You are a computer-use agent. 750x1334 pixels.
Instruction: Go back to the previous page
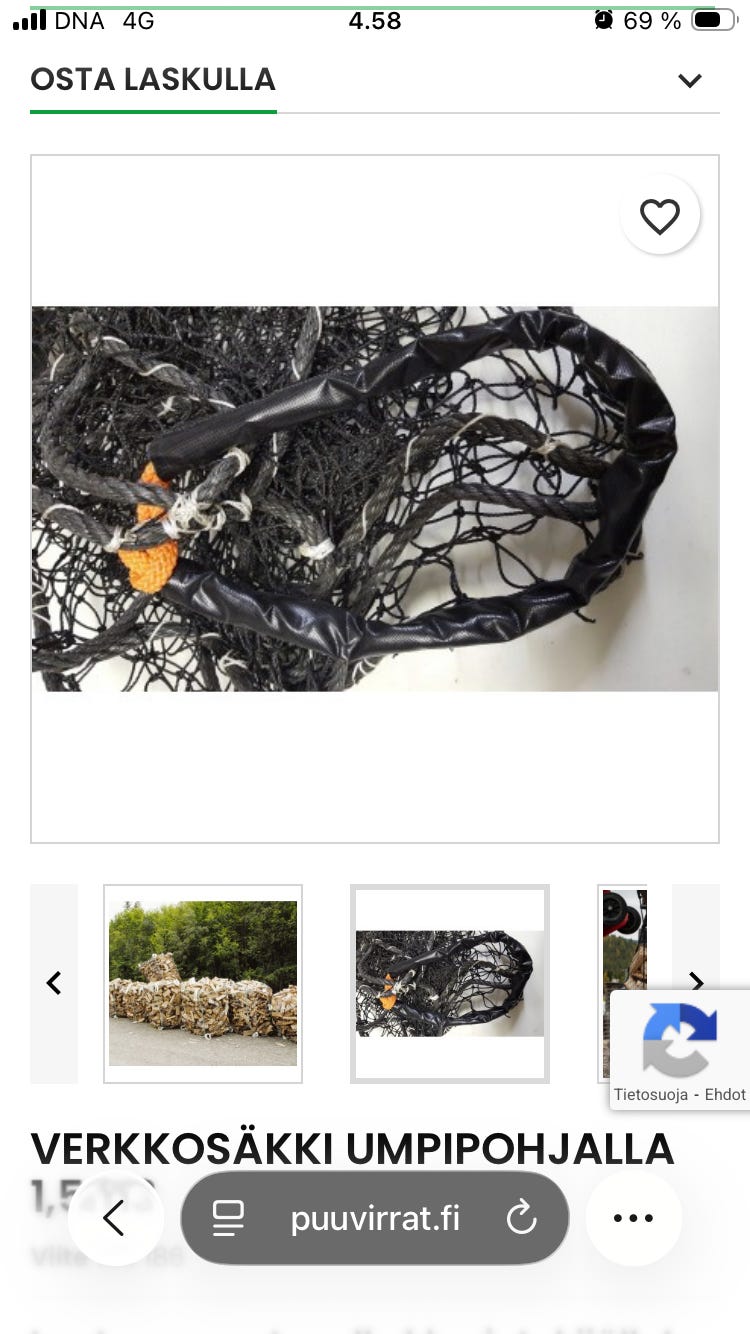tap(114, 1218)
